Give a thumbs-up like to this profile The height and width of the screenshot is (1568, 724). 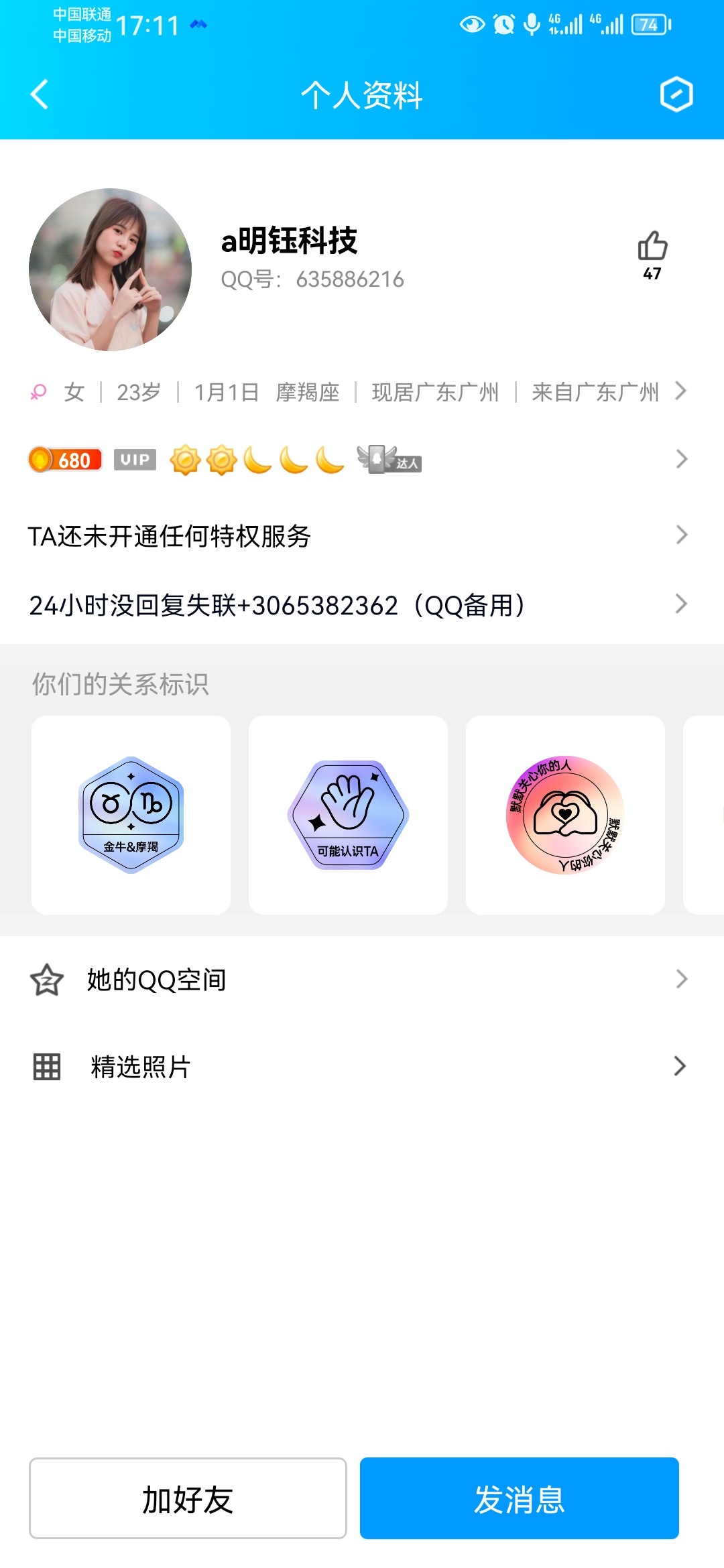(652, 249)
